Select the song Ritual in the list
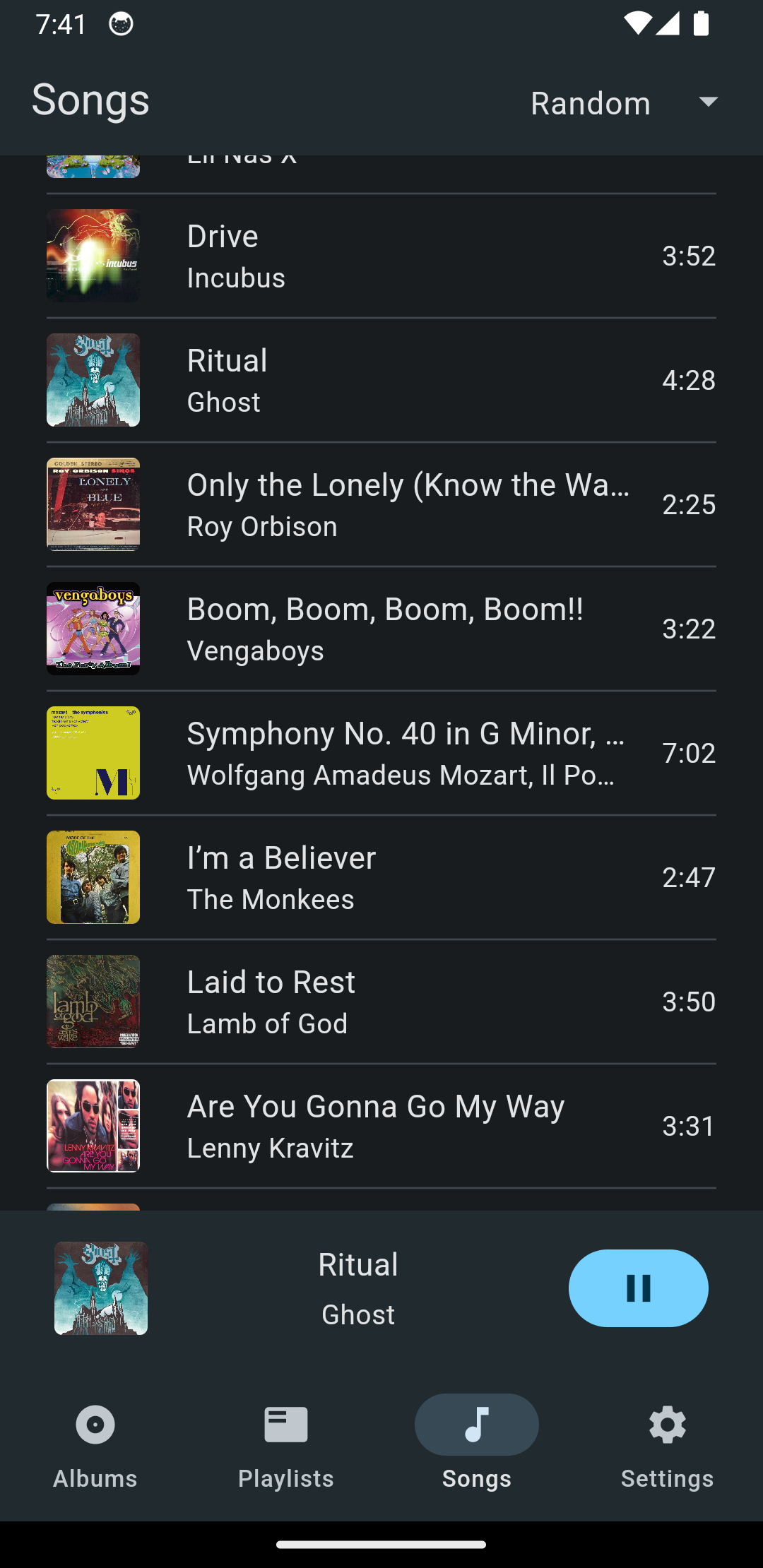Image resolution: width=763 pixels, height=1568 pixels. (x=381, y=380)
